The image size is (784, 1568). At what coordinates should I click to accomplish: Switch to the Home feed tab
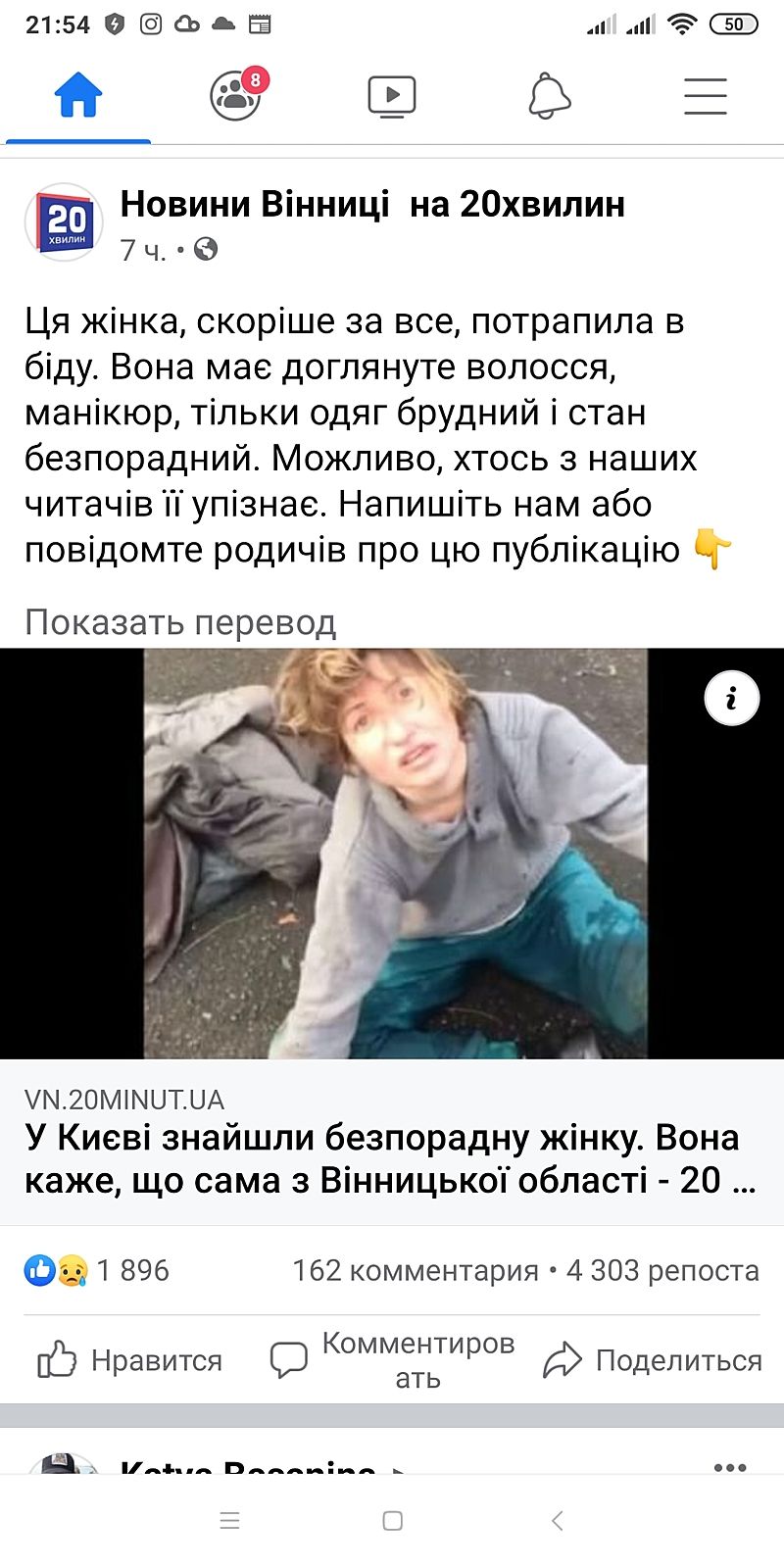pyautogui.click(x=78, y=96)
